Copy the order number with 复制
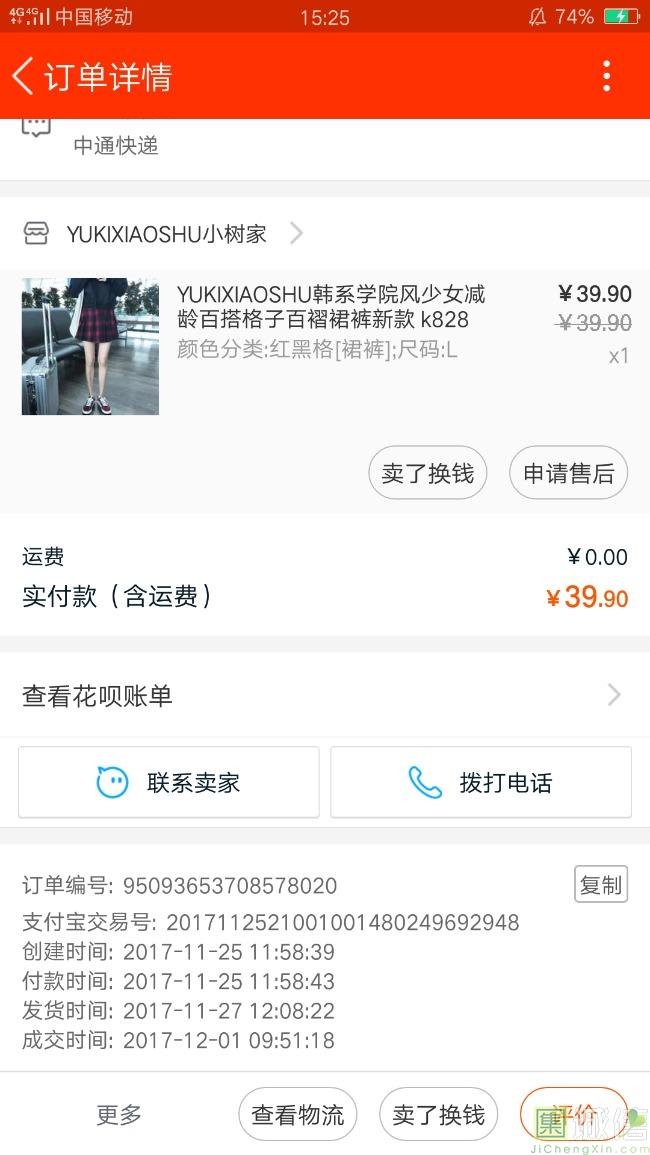 pos(601,884)
